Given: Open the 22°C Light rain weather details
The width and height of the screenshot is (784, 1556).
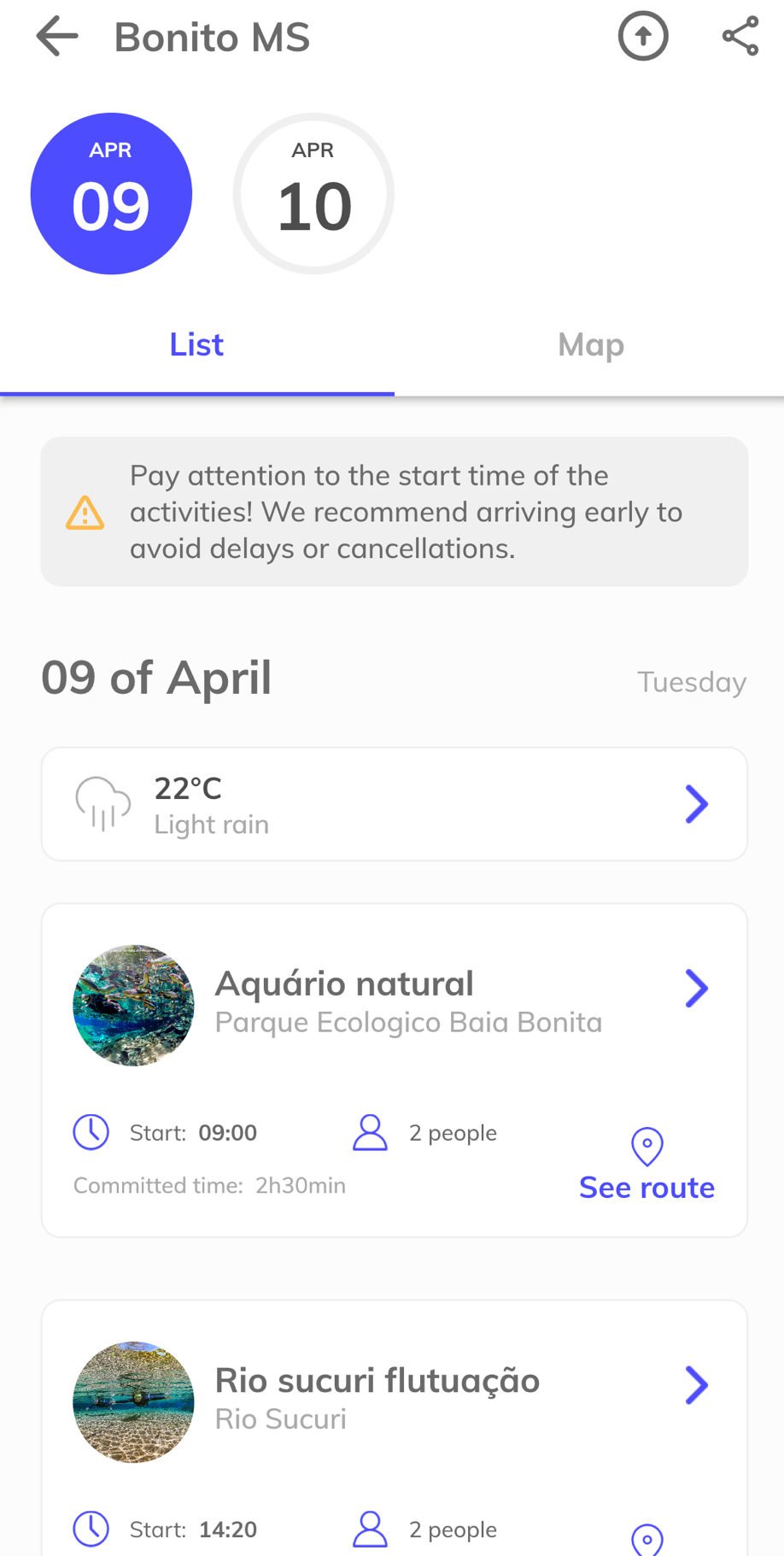Looking at the screenshot, I should tap(395, 804).
